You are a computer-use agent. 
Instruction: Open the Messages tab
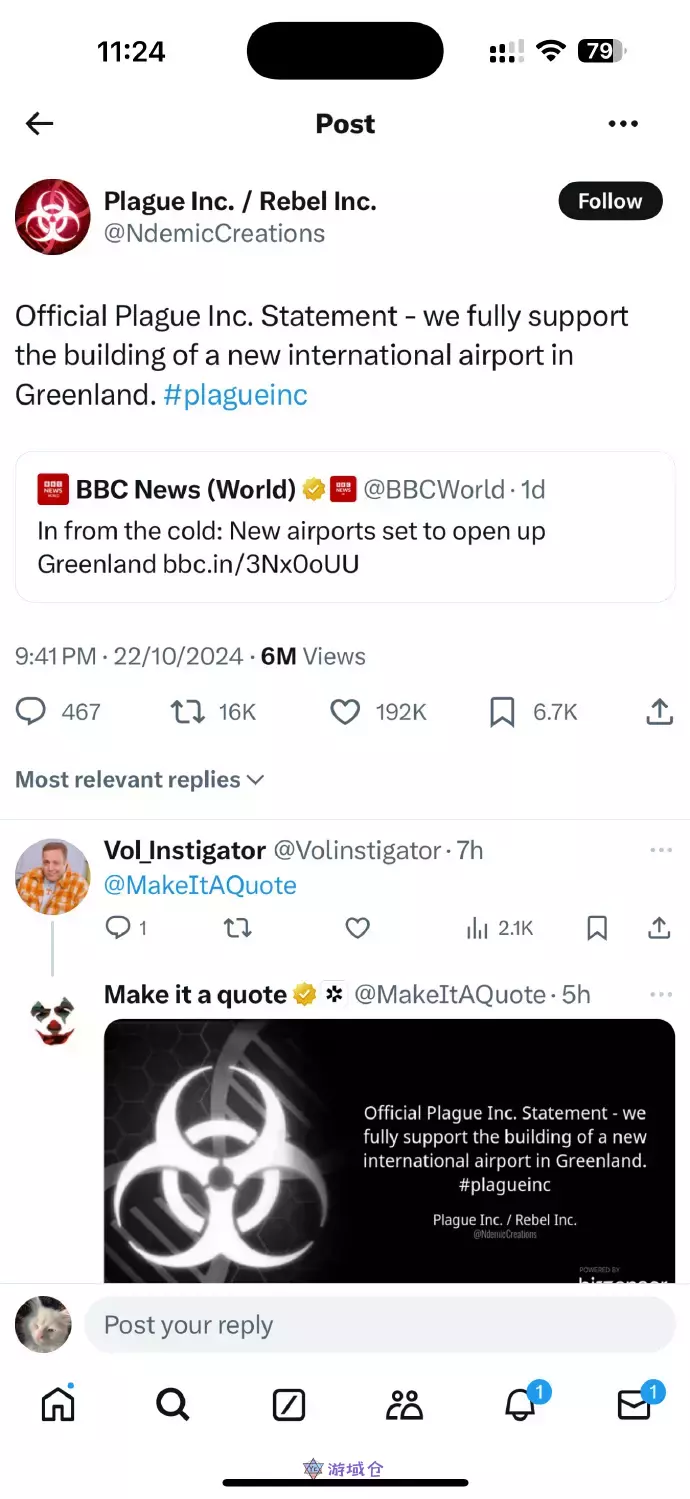point(634,1405)
